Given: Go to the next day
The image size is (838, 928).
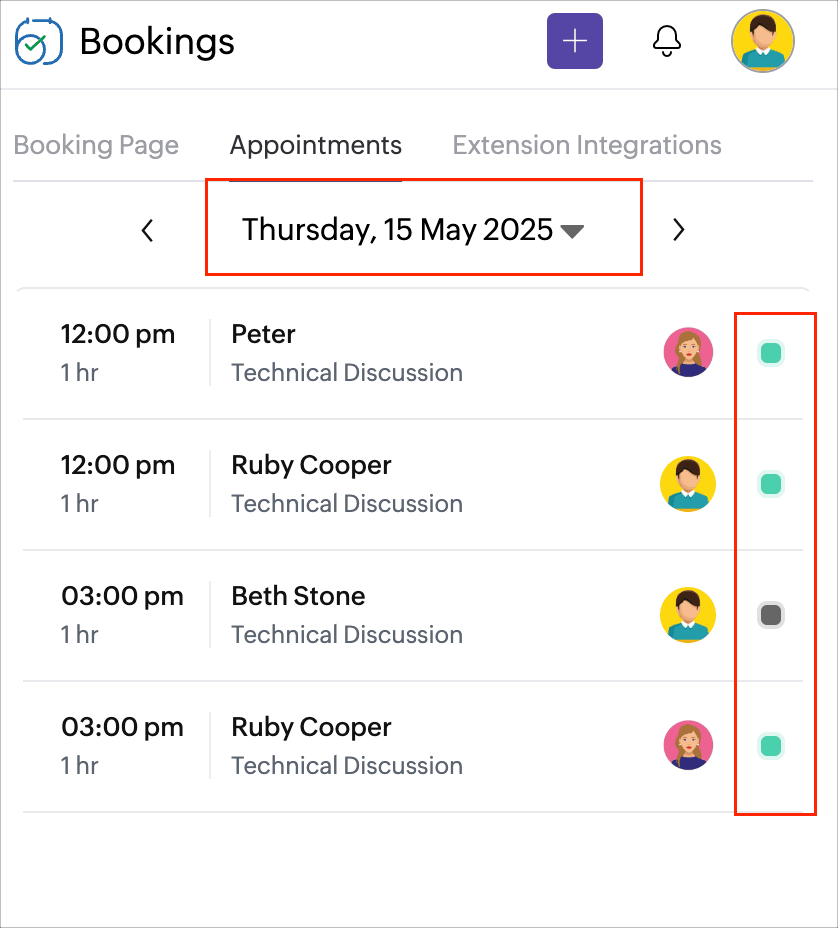Looking at the screenshot, I should [x=679, y=230].
